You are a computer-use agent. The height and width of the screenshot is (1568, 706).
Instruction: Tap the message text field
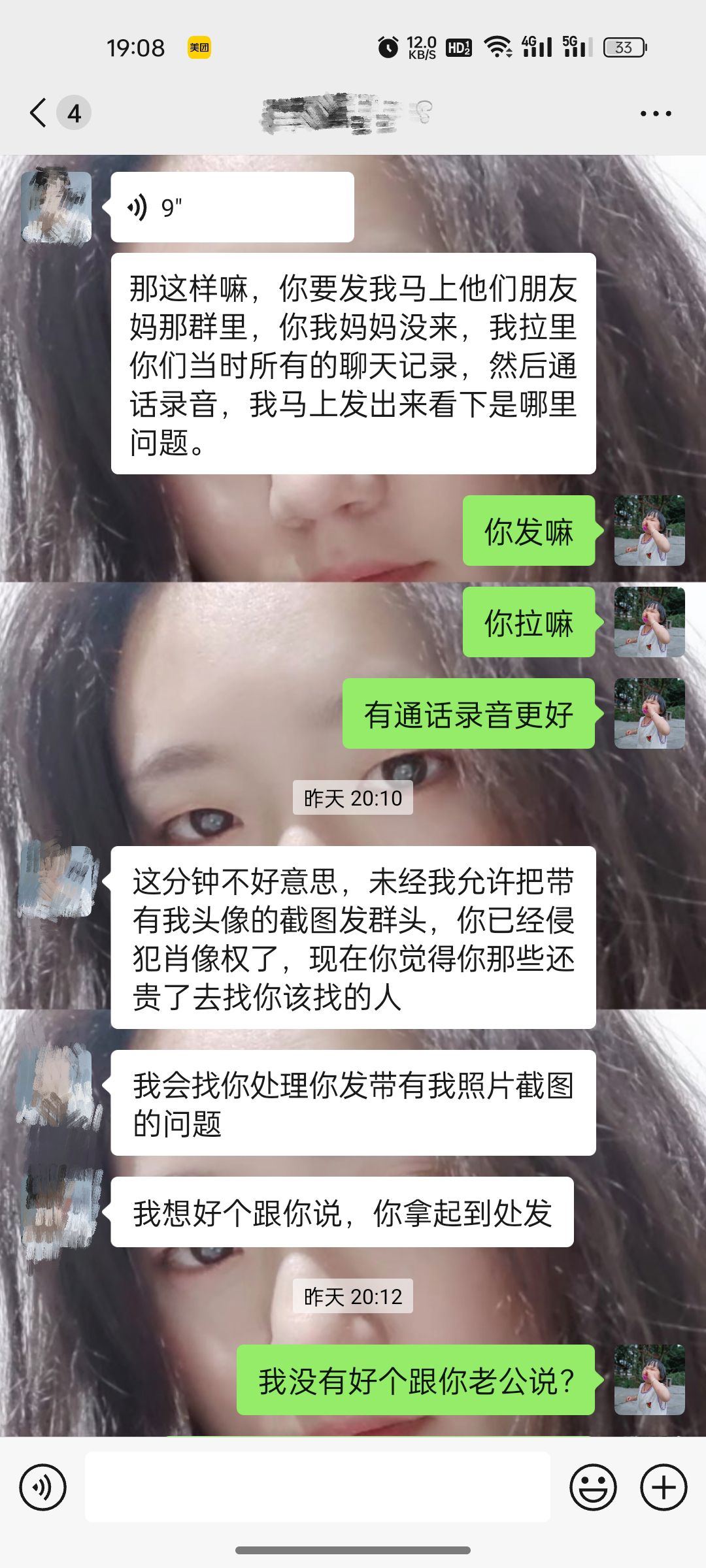(x=317, y=1488)
